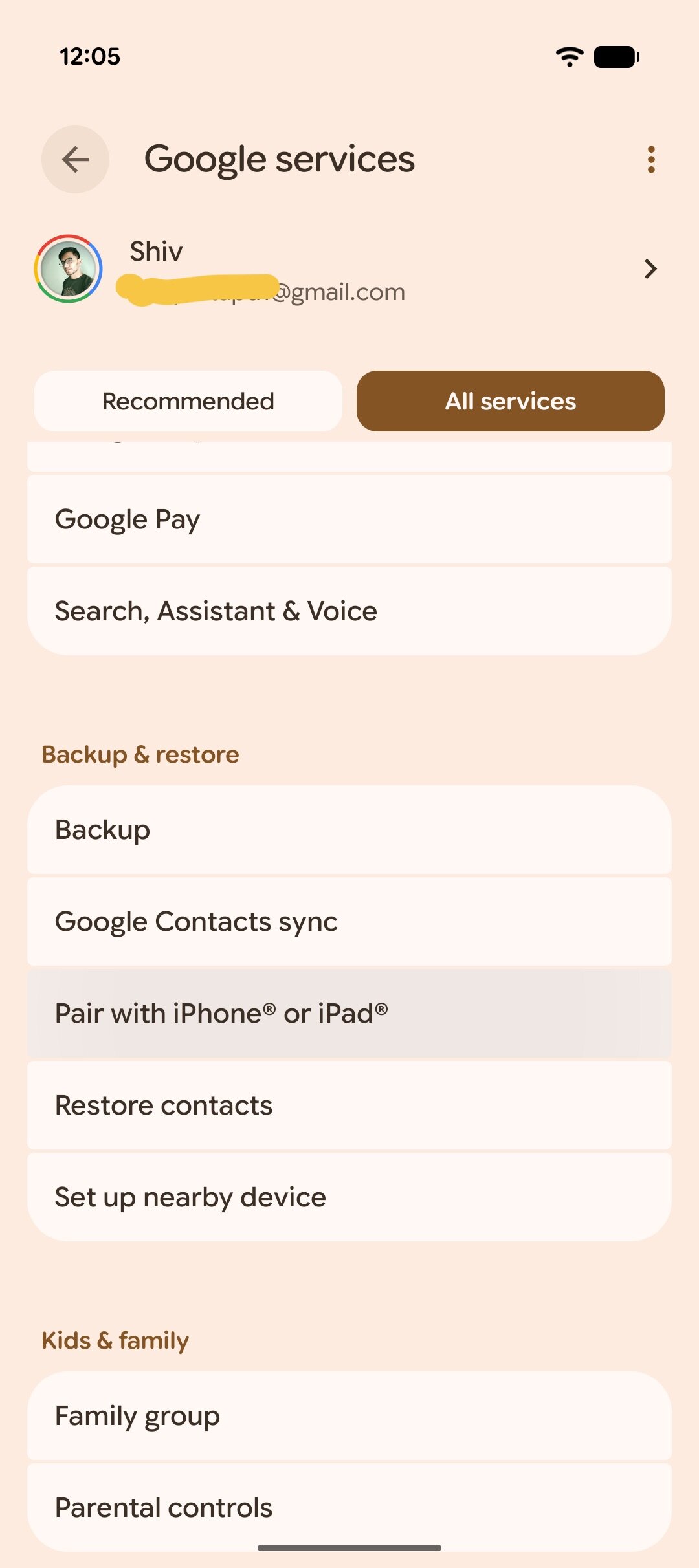Click the Wi-Fi status icon

[570, 57]
